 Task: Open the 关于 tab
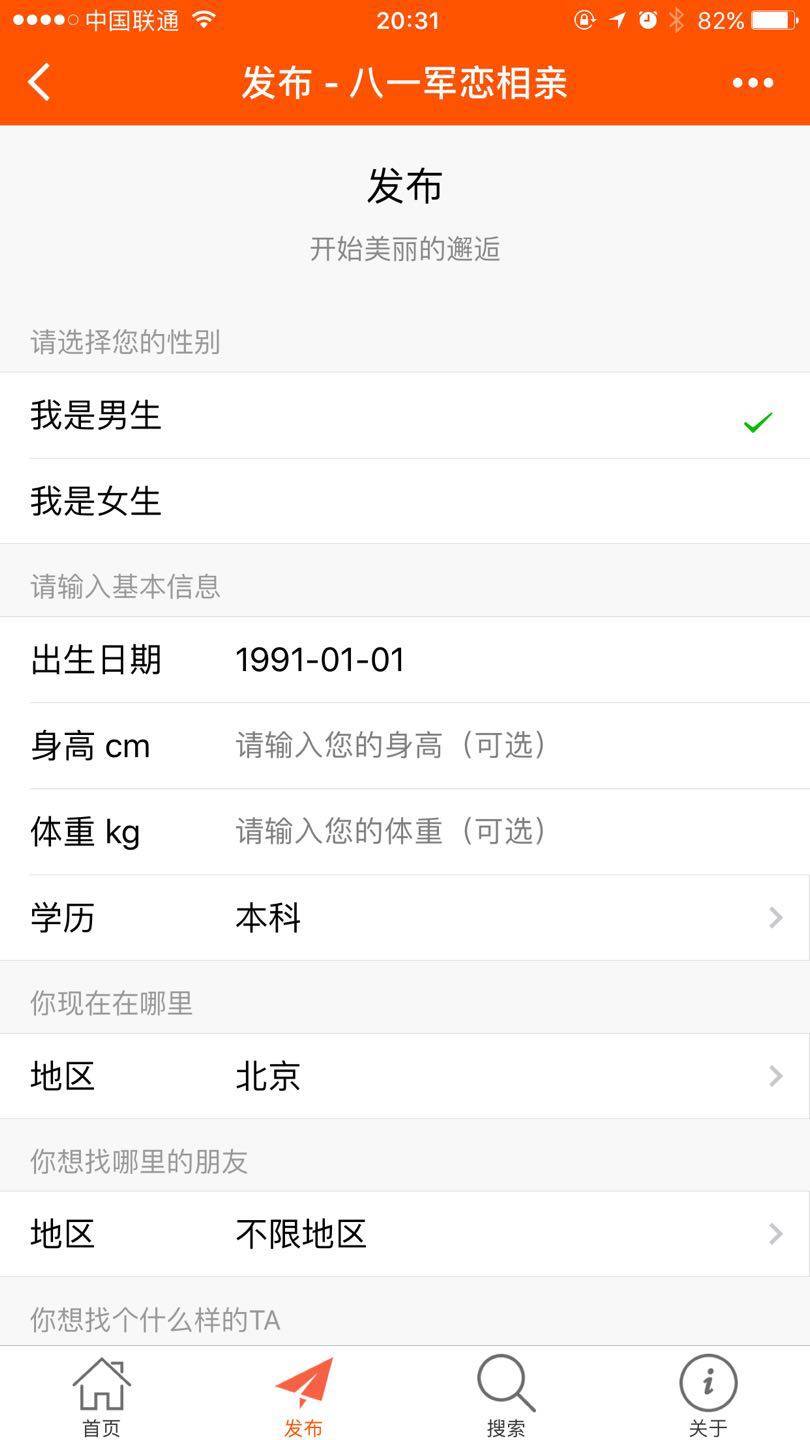tap(708, 1396)
